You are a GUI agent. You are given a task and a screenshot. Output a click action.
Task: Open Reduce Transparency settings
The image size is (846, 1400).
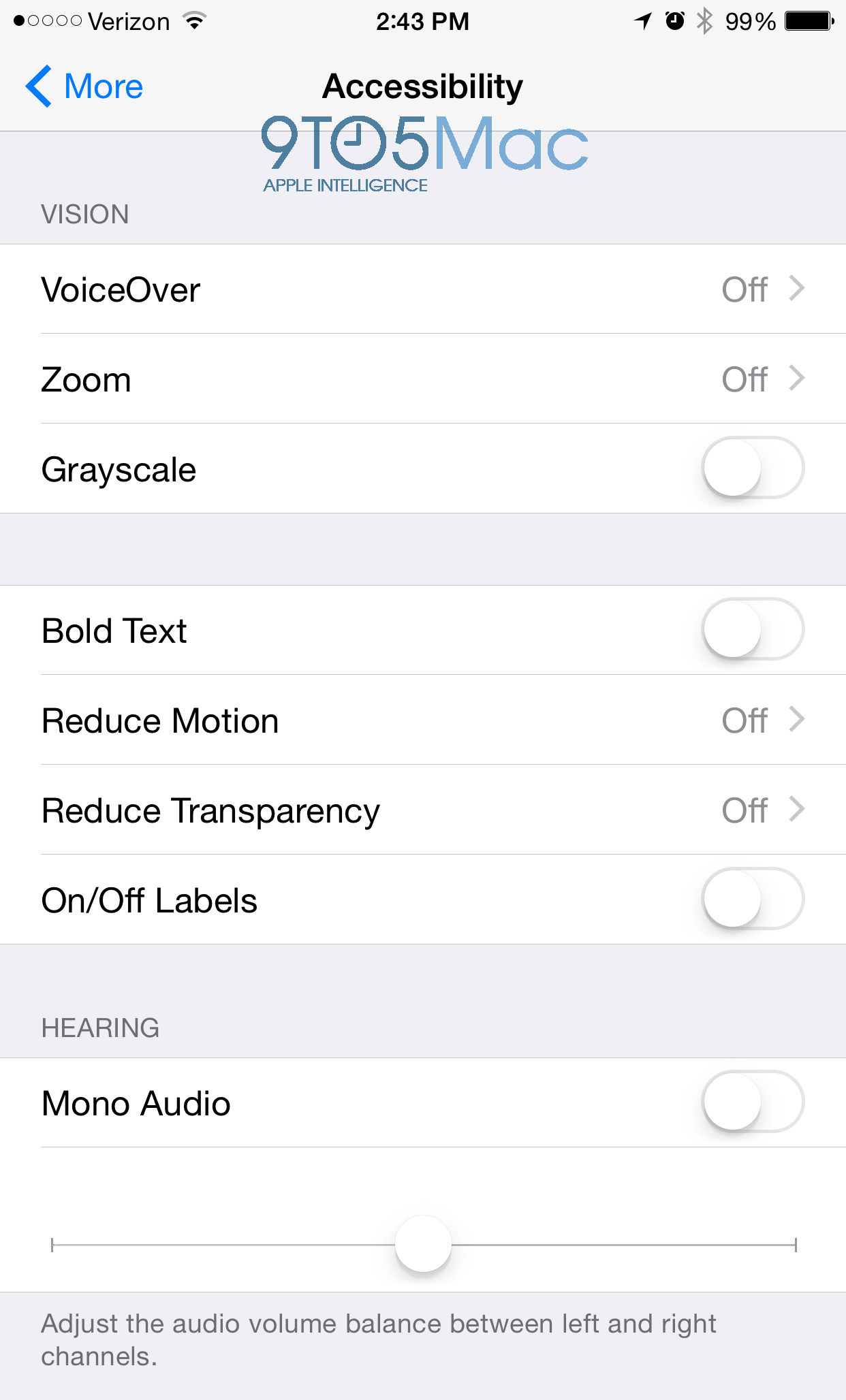point(797,810)
